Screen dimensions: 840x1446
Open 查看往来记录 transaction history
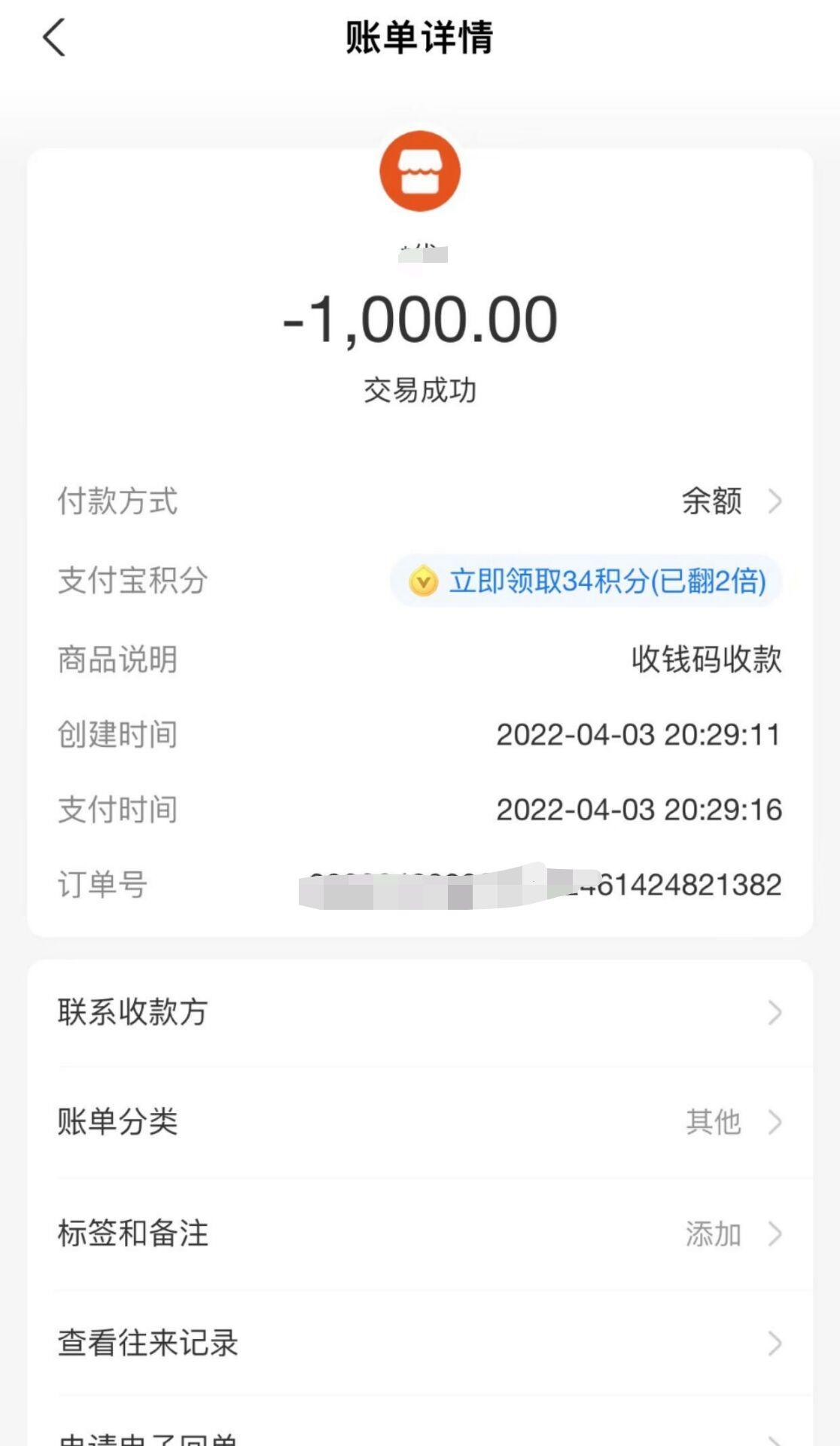coord(419,1343)
